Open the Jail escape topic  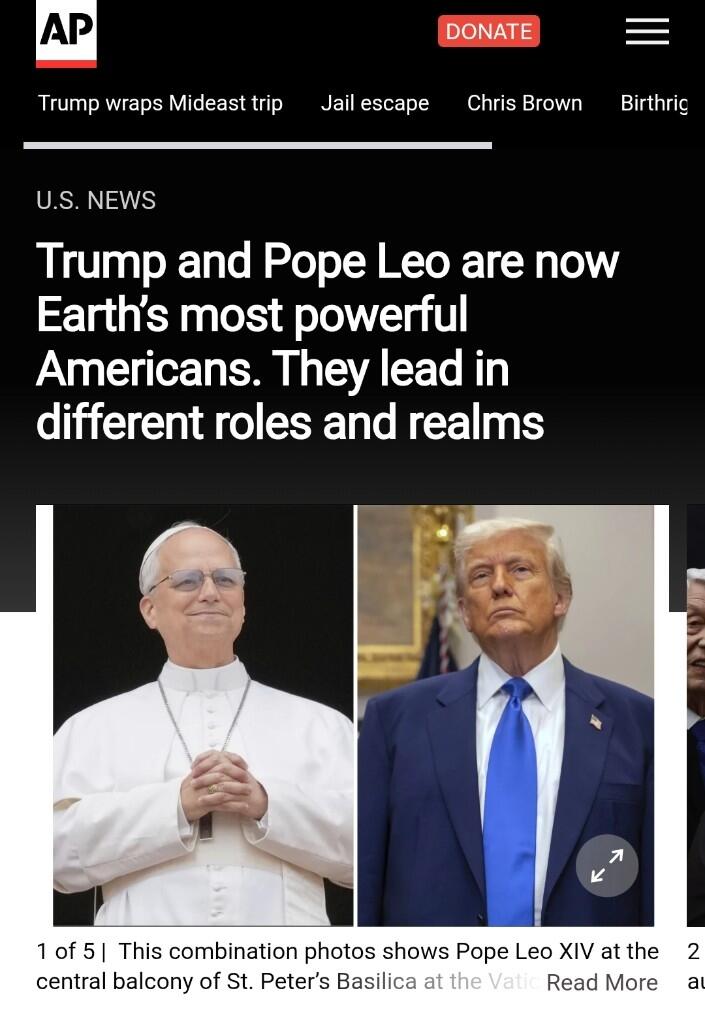(x=374, y=103)
